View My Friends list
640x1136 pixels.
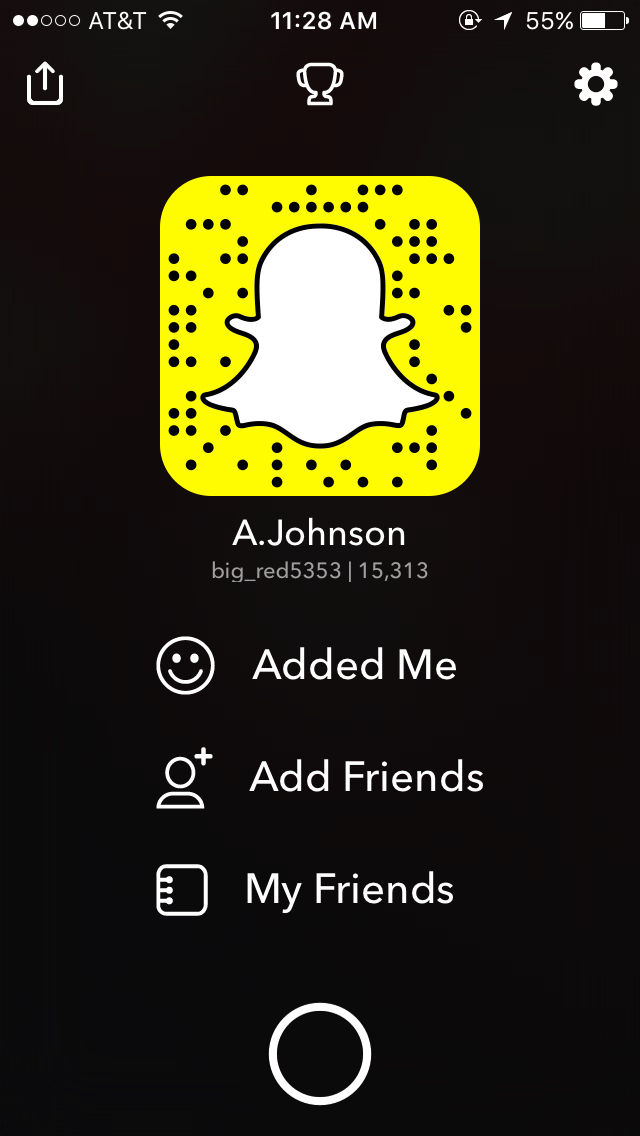349,890
